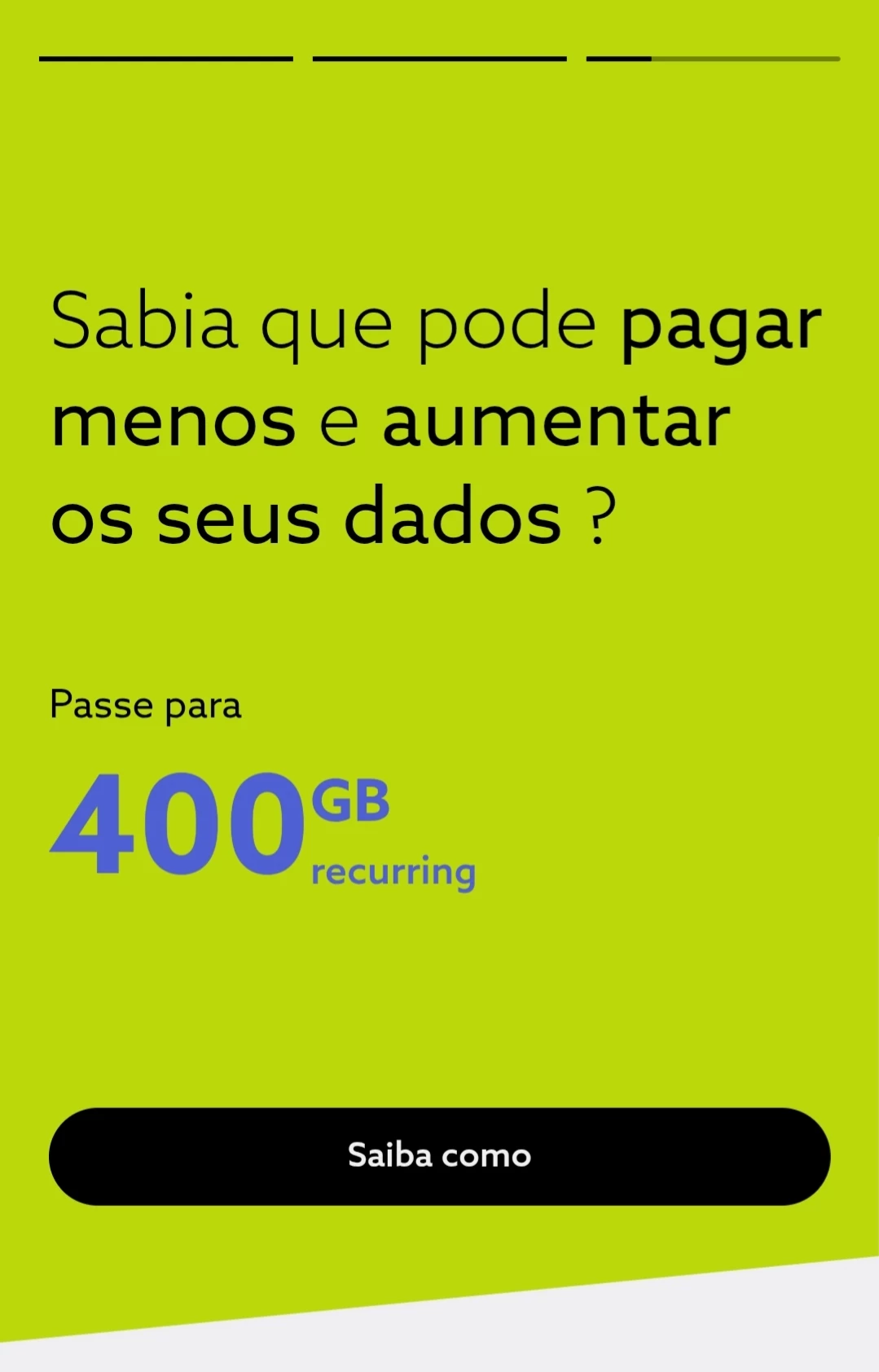Viewport: 879px width, 1372px height.
Task: Tap the Saiba como button
Action: [x=439, y=1155]
